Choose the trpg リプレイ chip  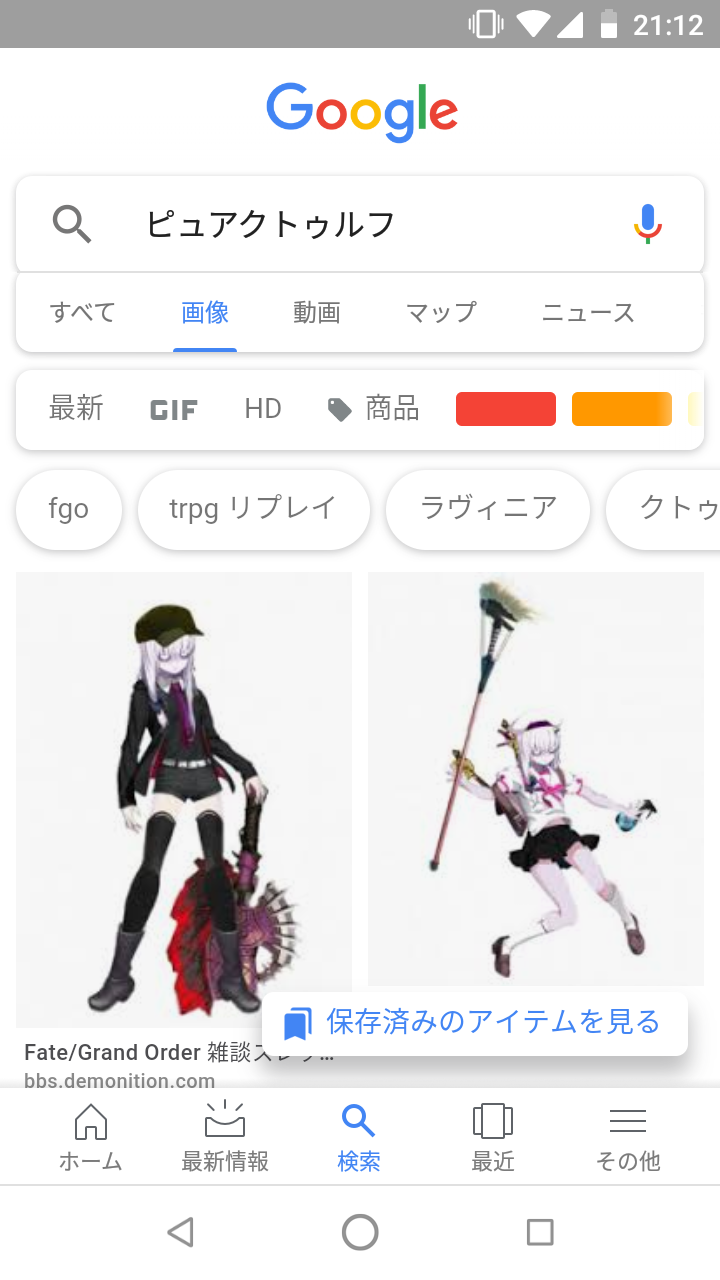click(254, 509)
